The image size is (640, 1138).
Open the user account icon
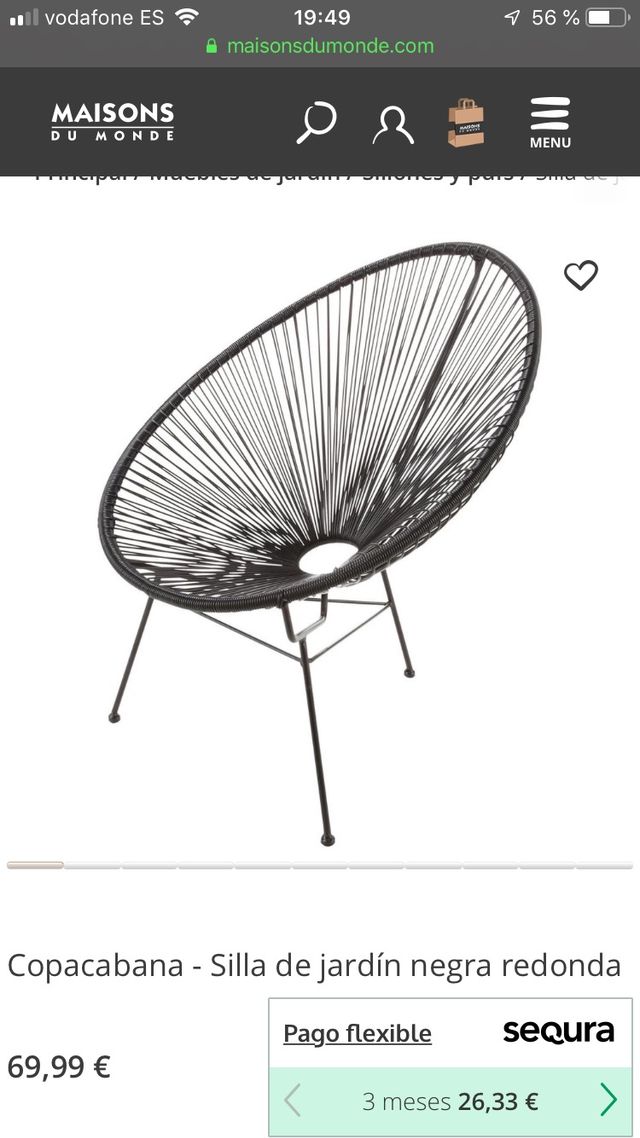tap(393, 124)
